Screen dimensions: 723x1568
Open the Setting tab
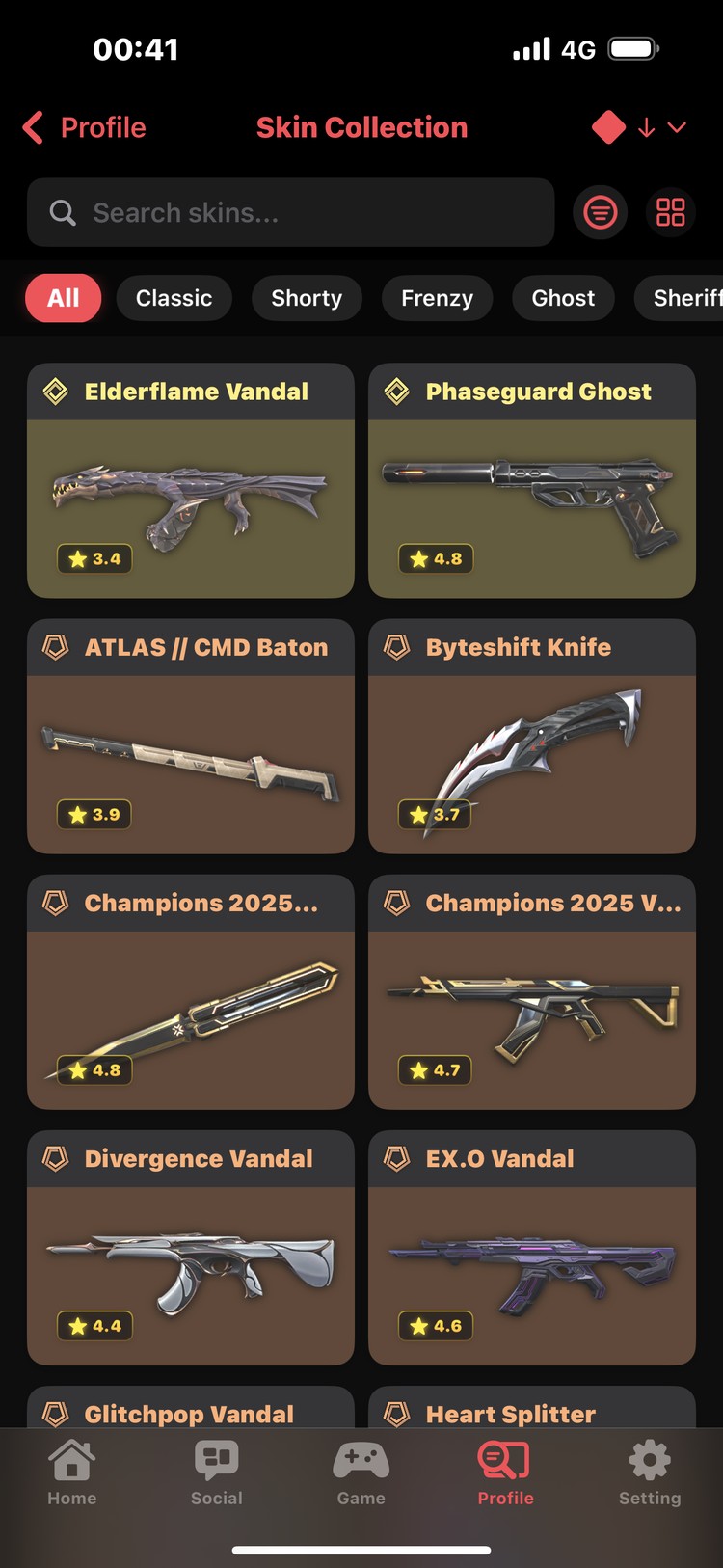point(650,1473)
